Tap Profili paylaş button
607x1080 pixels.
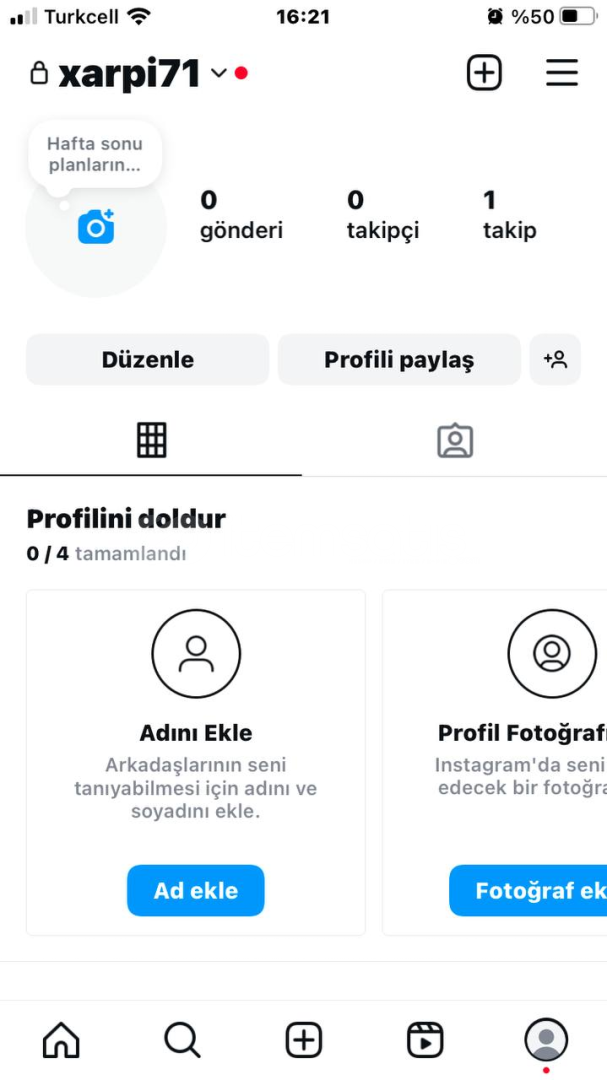coord(399,360)
